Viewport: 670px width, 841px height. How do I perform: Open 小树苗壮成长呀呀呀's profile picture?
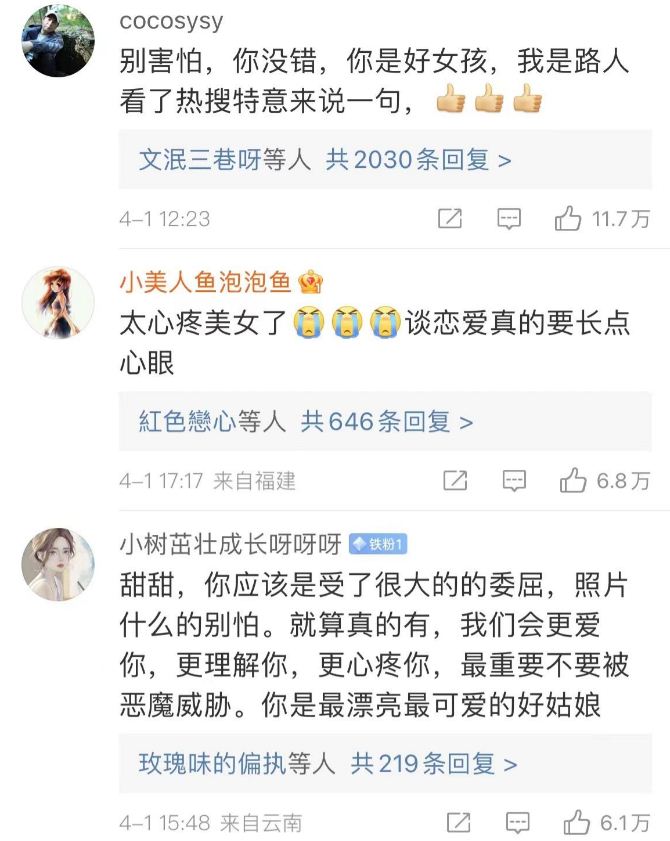[58, 565]
